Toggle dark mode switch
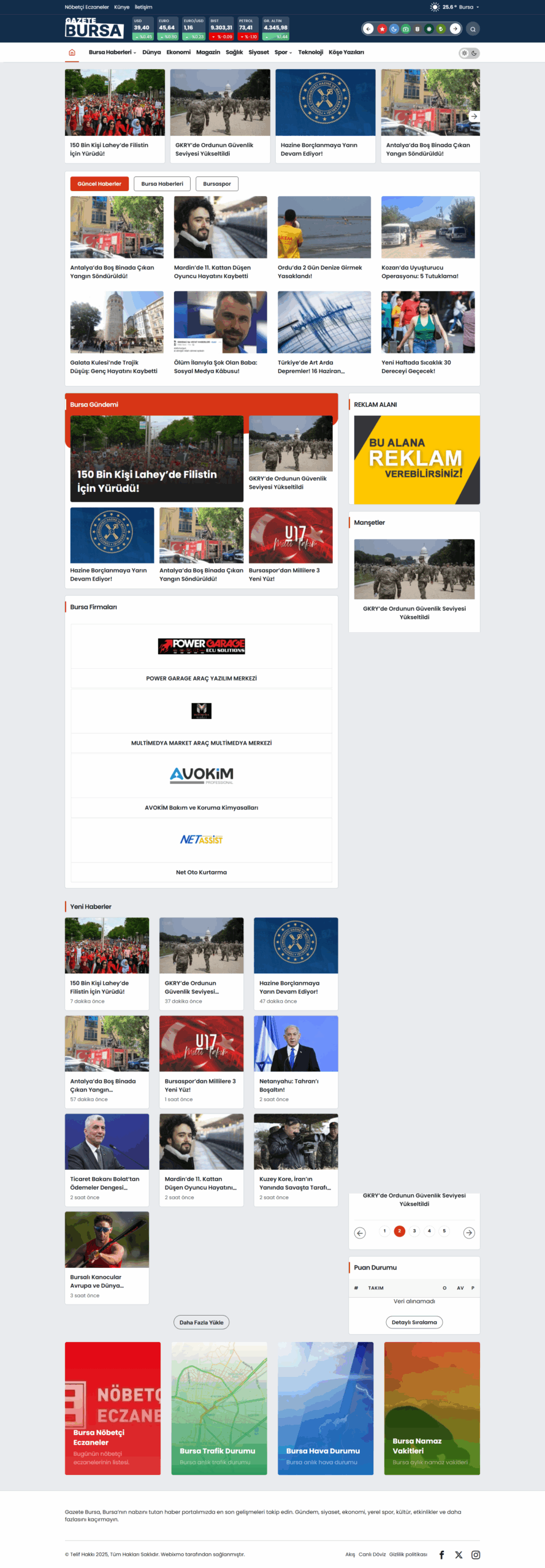 (470, 53)
